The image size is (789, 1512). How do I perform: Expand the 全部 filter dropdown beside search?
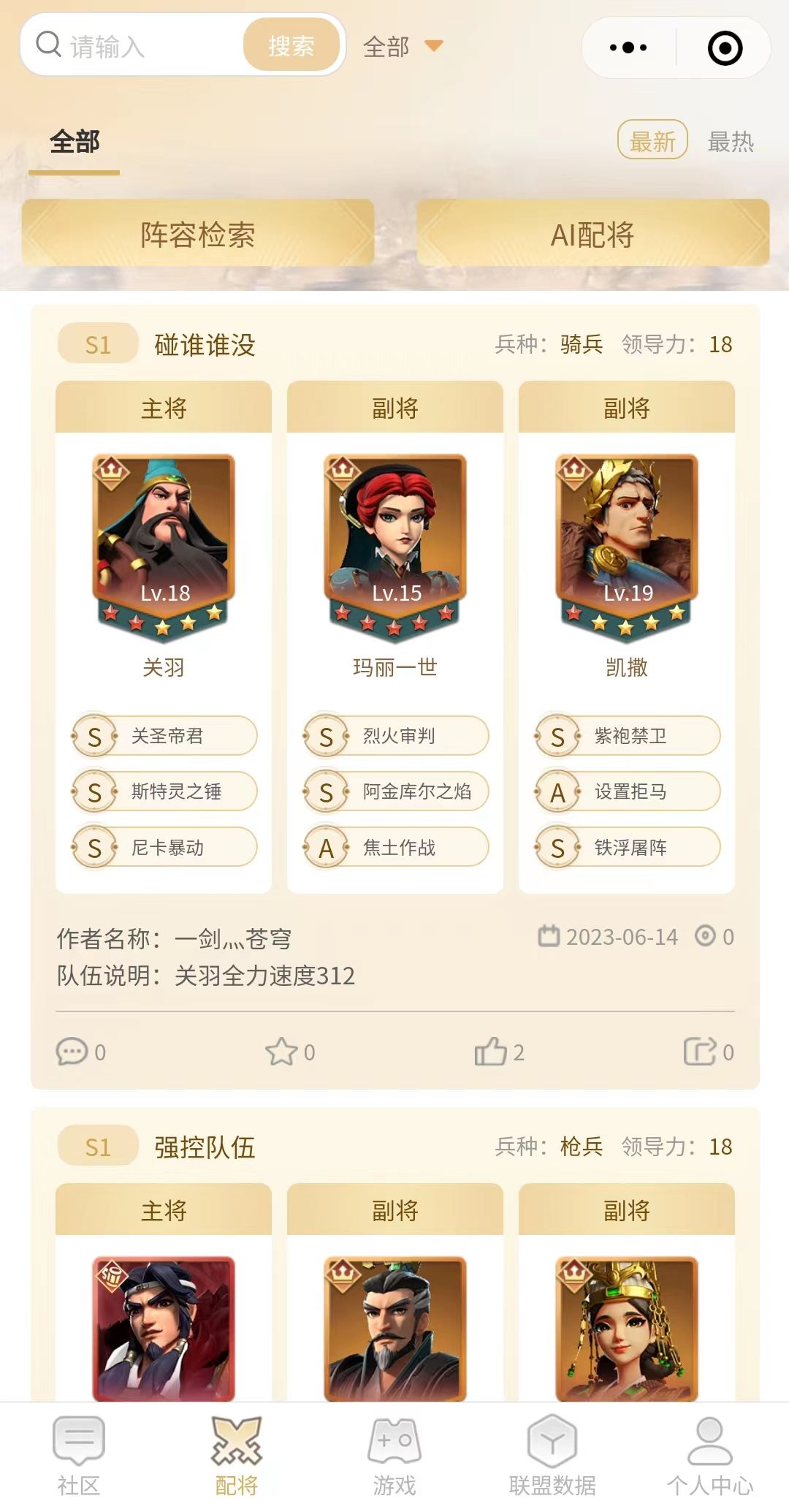point(433,45)
